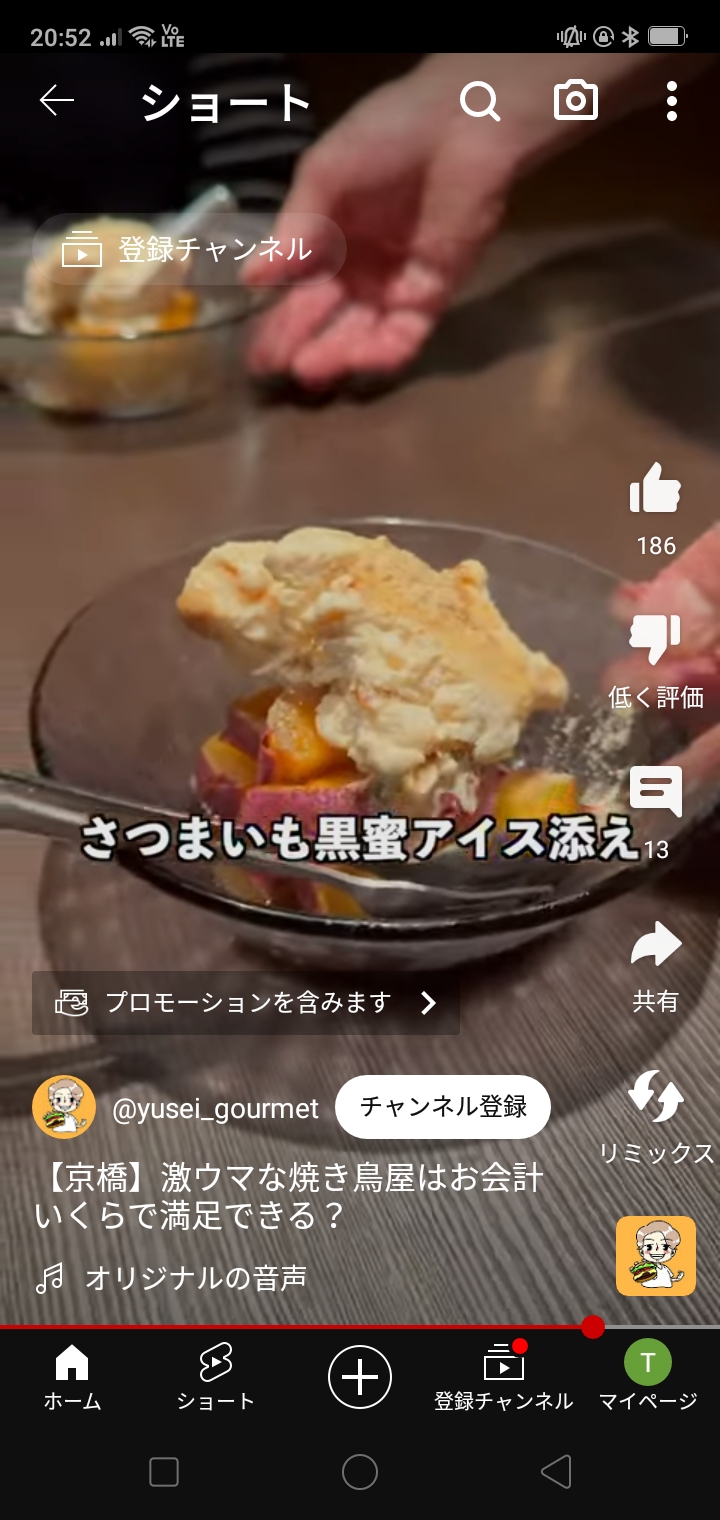Switch to the ホーム tab
The width and height of the screenshot is (720, 1520).
(x=72, y=1377)
